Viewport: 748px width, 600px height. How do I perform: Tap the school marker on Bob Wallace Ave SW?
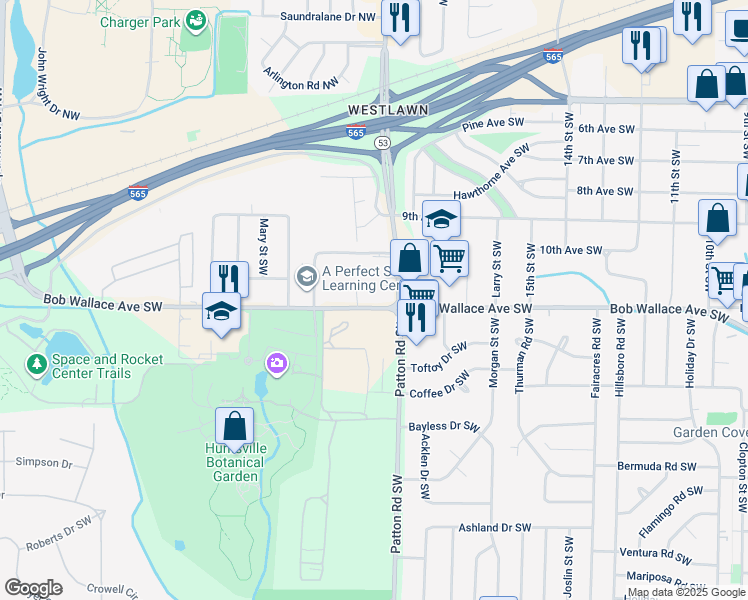[221, 310]
